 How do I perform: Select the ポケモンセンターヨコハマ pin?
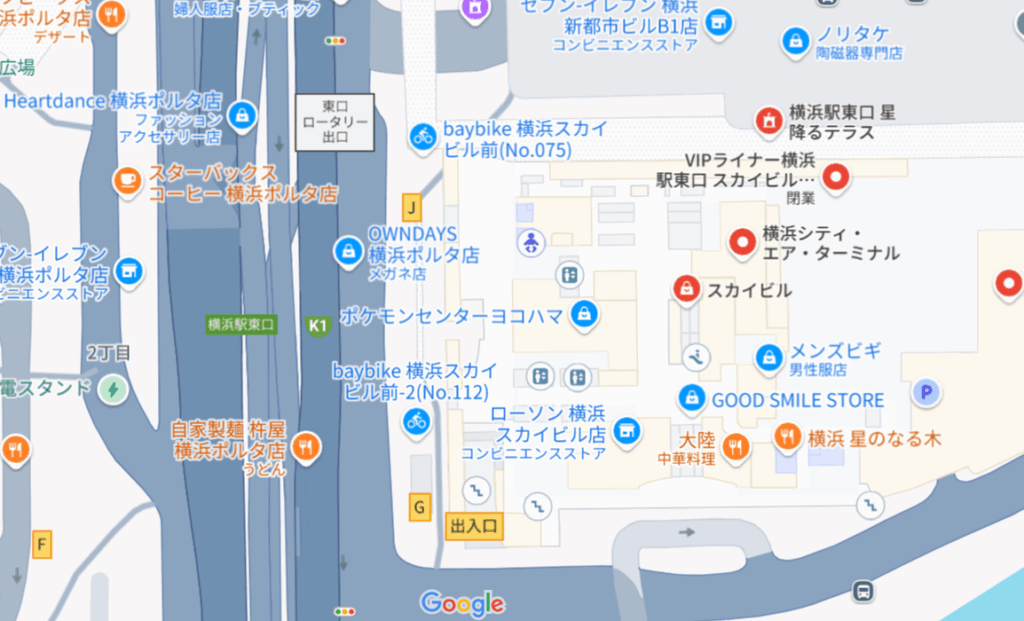[x=583, y=315]
